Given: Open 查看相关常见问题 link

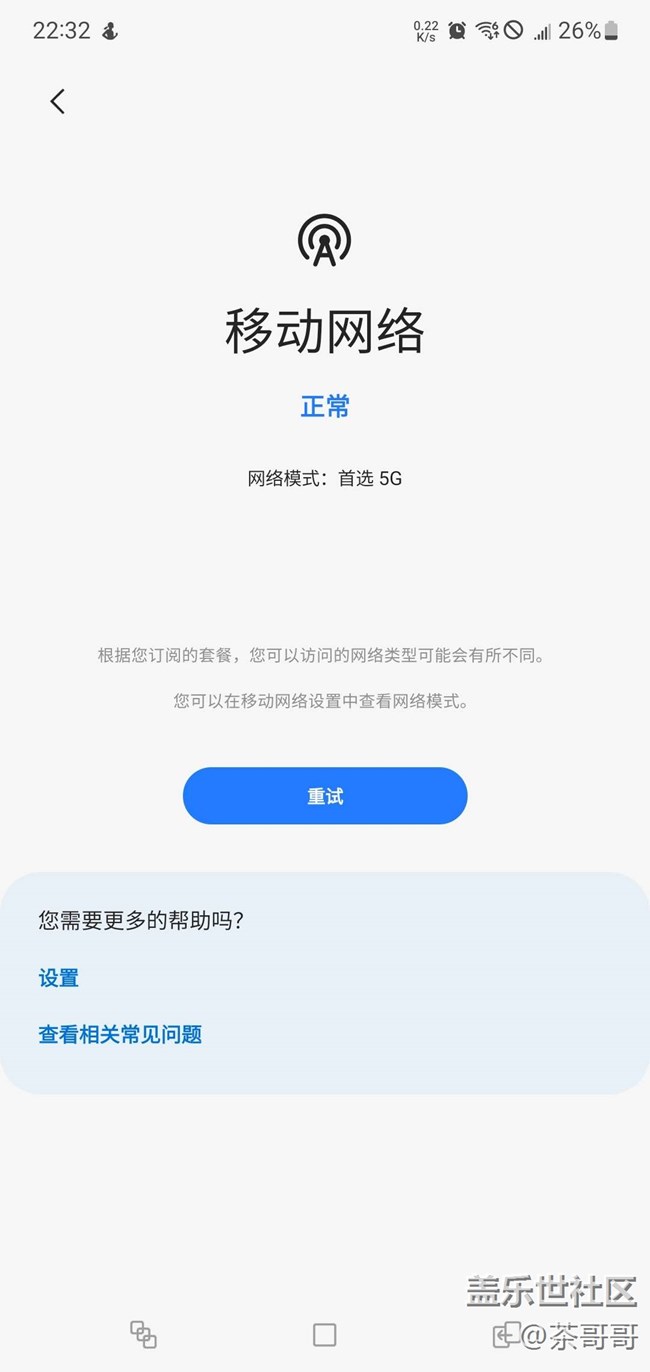Looking at the screenshot, I should coord(120,1034).
